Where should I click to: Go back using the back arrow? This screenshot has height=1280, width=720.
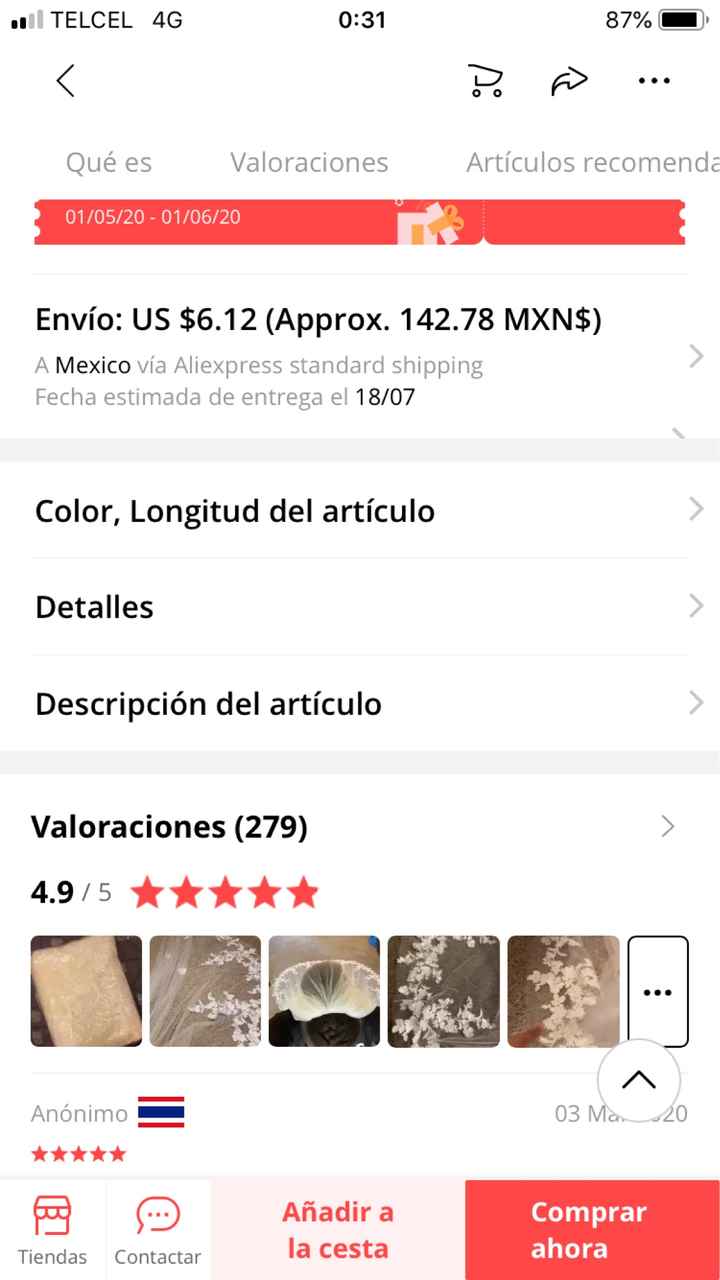tap(65, 80)
